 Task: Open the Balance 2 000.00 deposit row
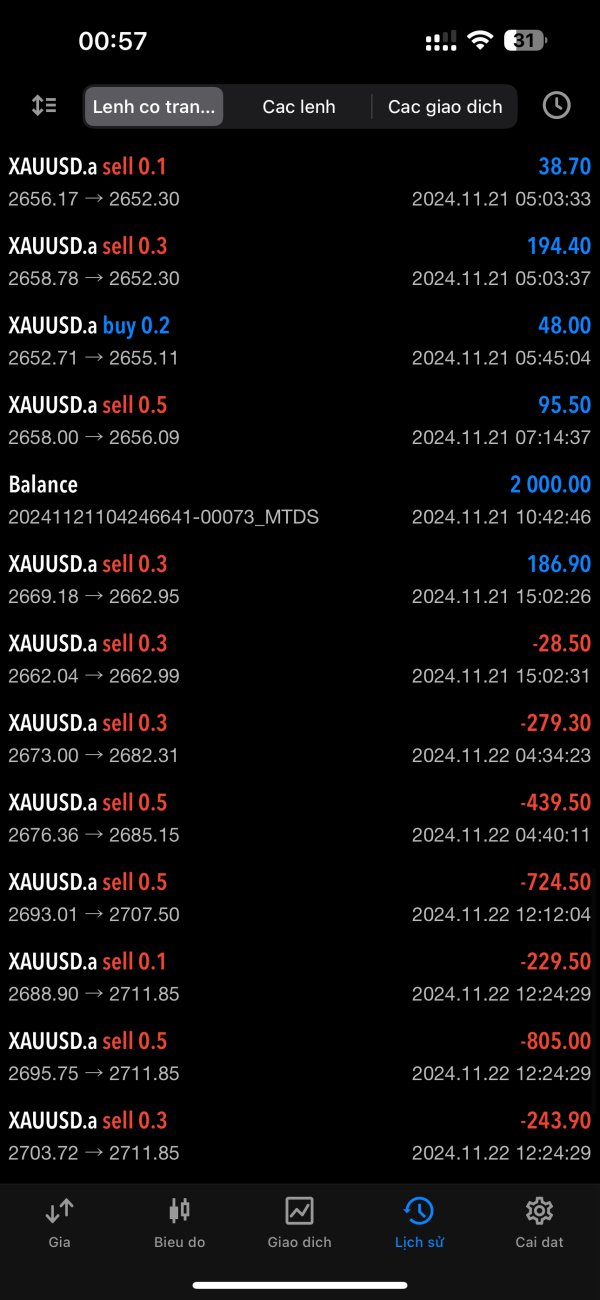coord(300,500)
